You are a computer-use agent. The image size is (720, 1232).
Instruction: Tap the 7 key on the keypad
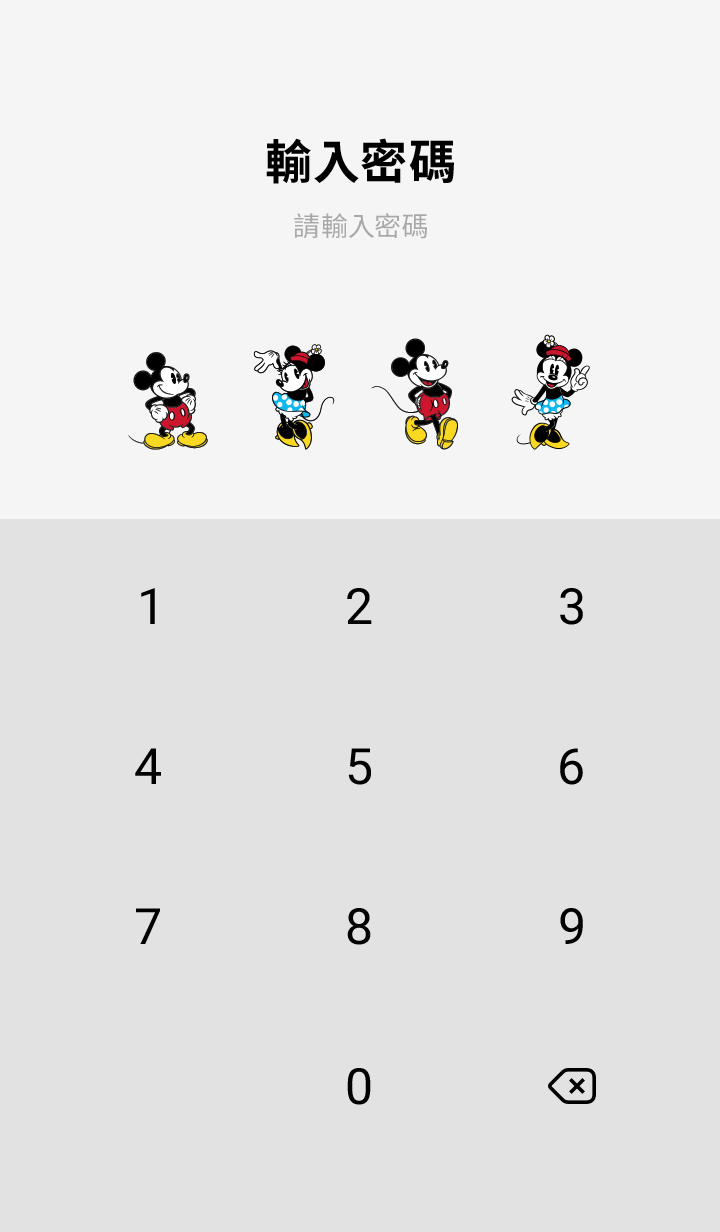click(x=148, y=927)
